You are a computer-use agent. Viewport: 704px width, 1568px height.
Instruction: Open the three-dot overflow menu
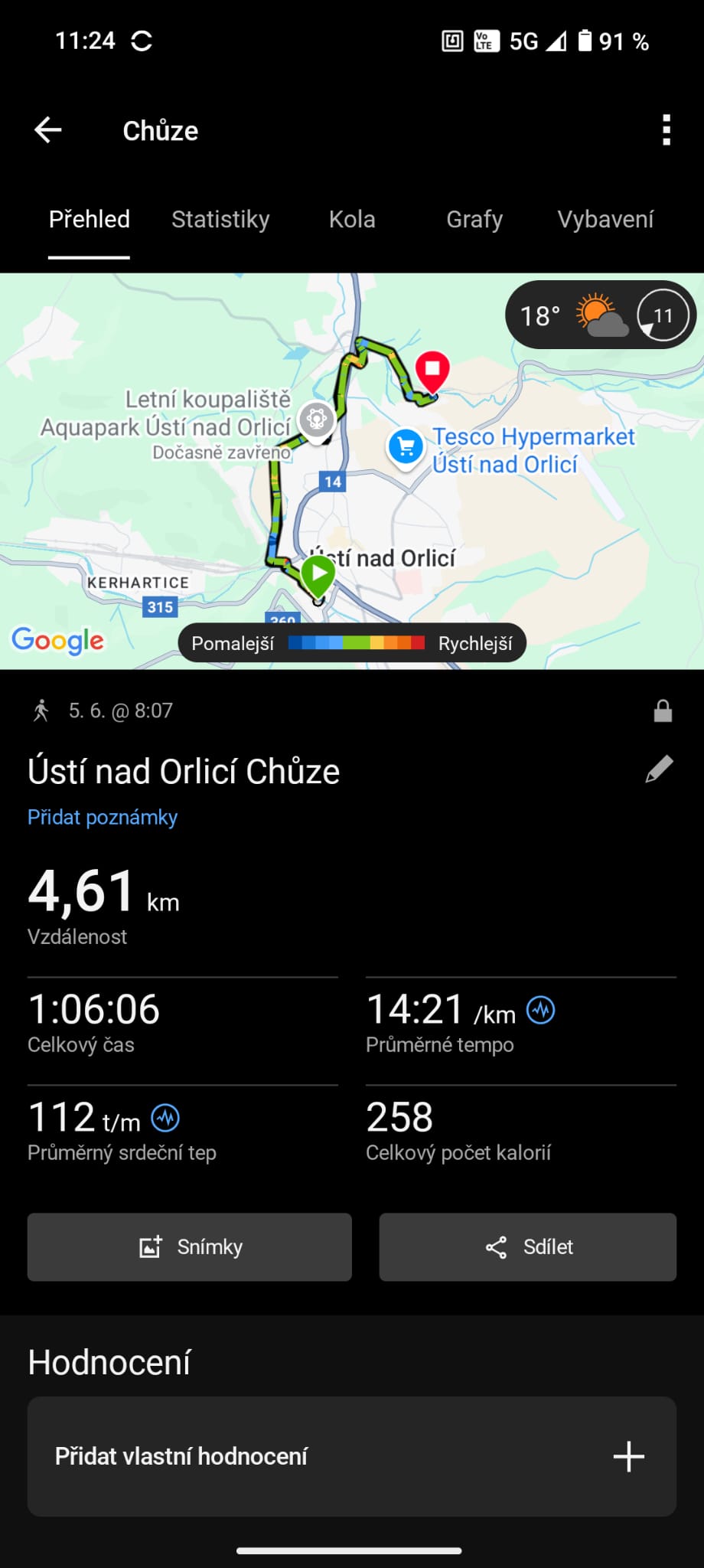[667, 130]
